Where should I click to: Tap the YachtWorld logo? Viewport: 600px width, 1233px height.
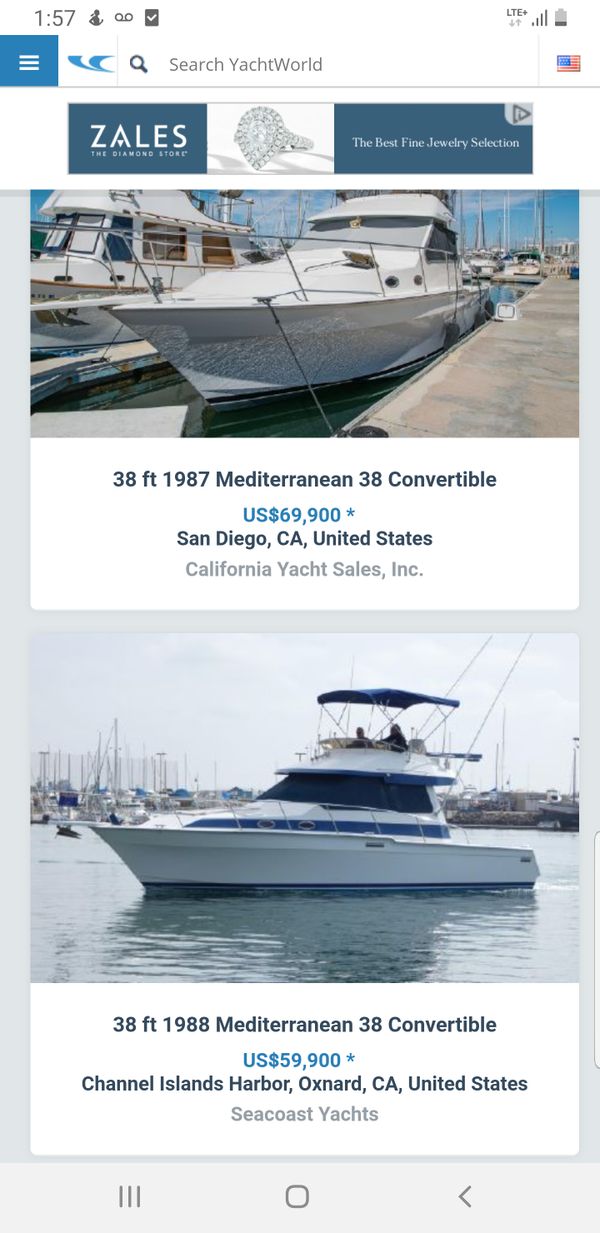point(91,64)
